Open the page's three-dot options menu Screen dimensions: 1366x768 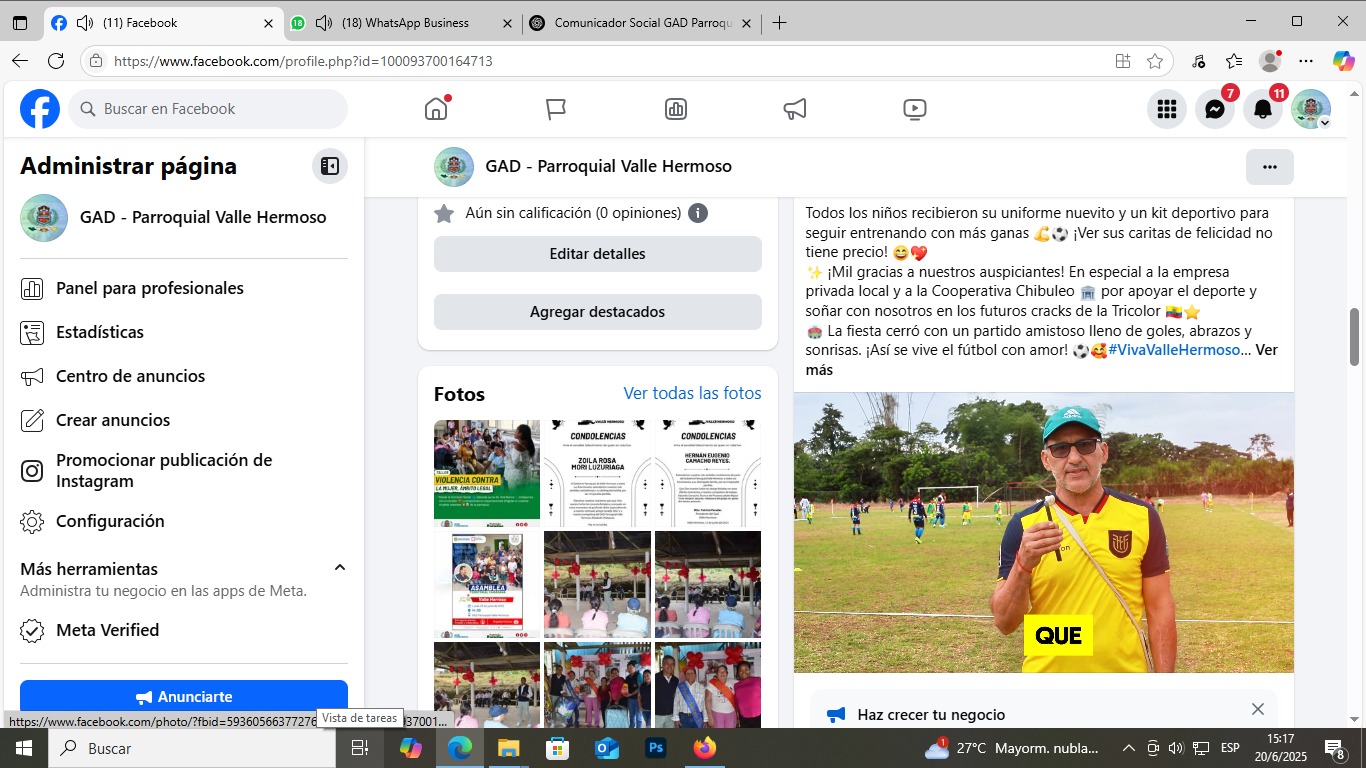point(1269,167)
